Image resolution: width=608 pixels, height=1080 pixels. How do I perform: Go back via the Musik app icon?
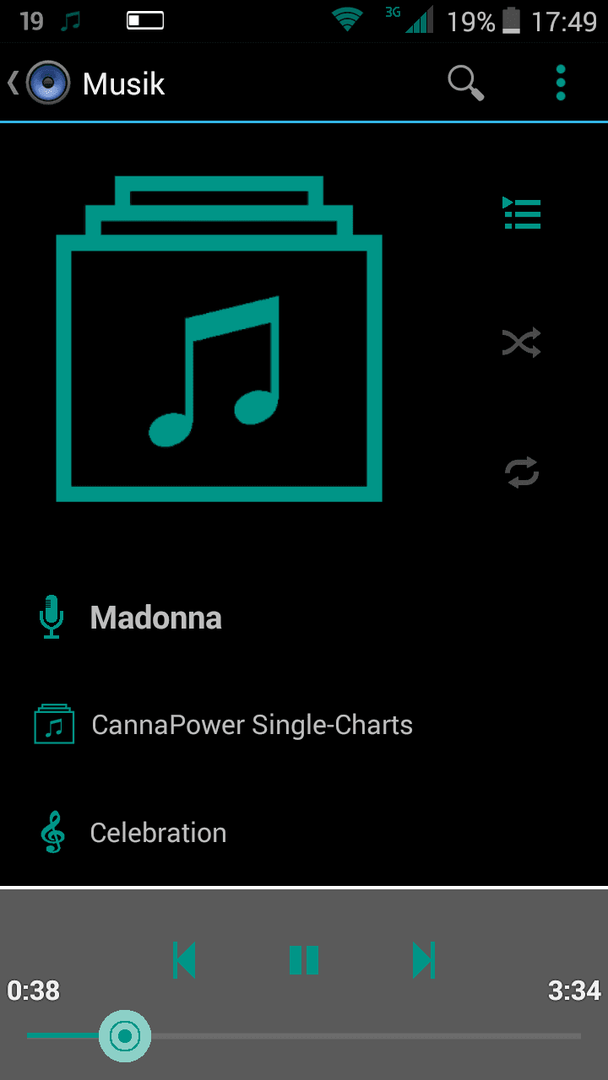tap(47, 83)
